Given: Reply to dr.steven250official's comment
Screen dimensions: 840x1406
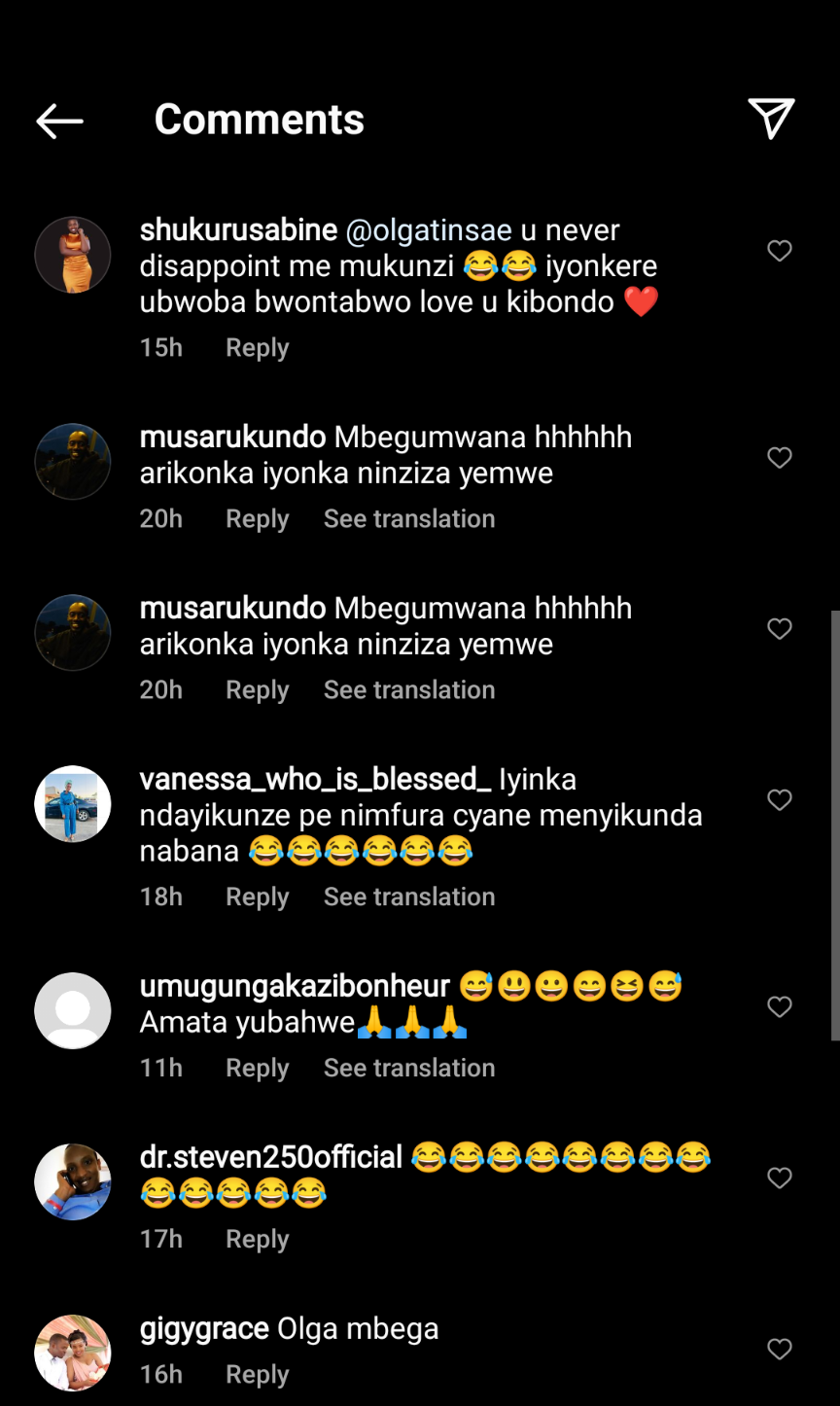Looking at the screenshot, I should [x=257, y=1239].
